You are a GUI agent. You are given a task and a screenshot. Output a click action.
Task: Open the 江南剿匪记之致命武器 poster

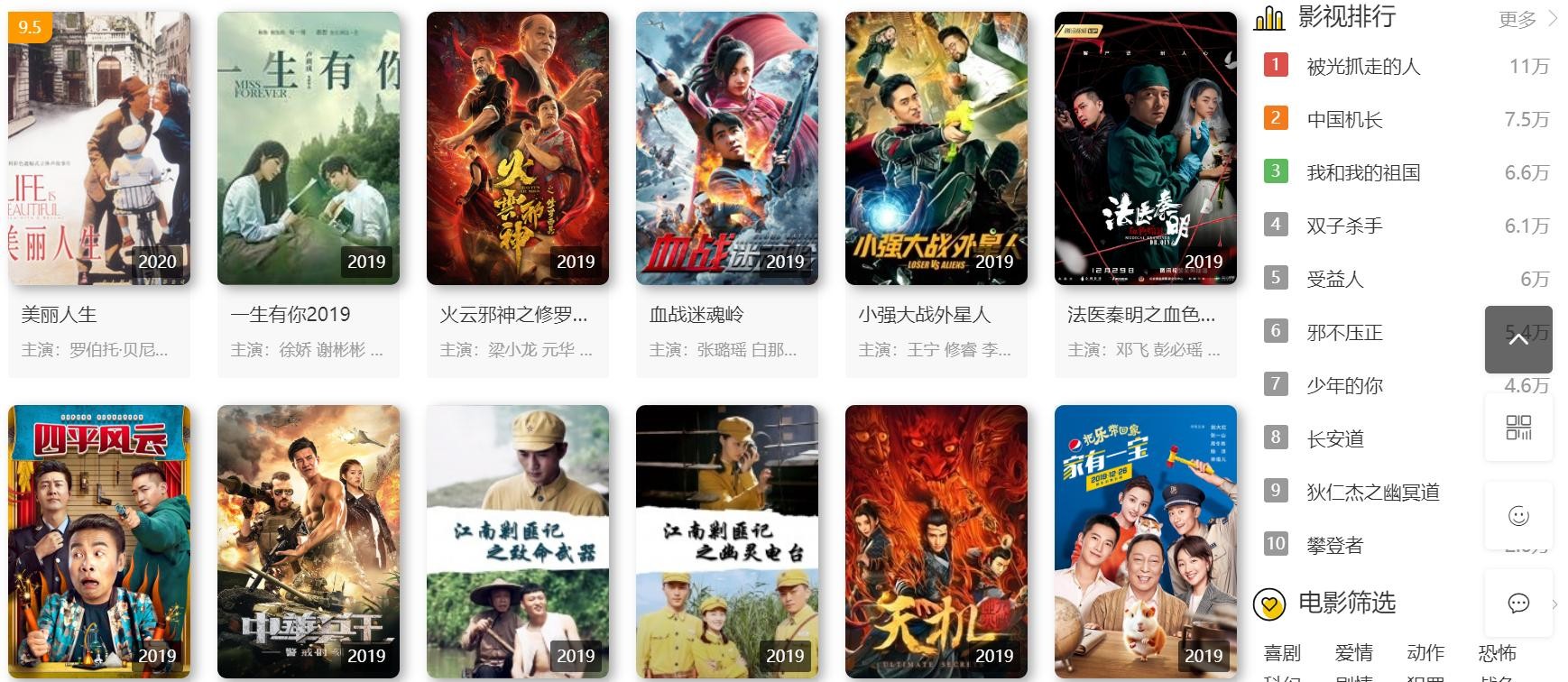tap(518, 541)
